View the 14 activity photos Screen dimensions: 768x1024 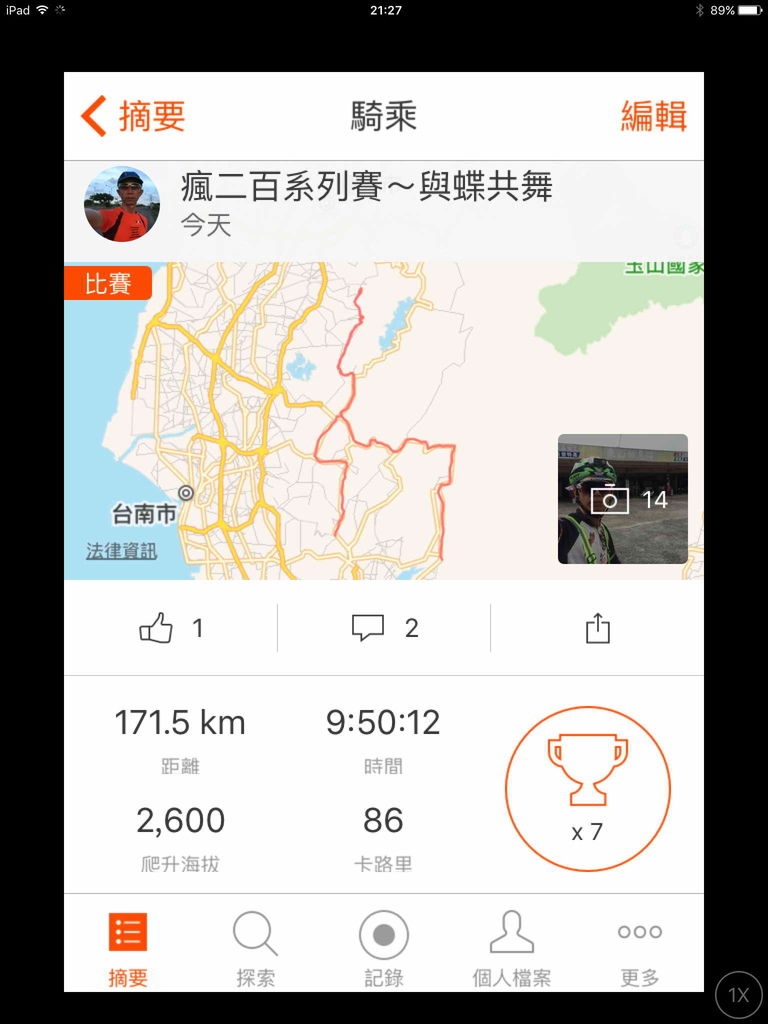622,498
